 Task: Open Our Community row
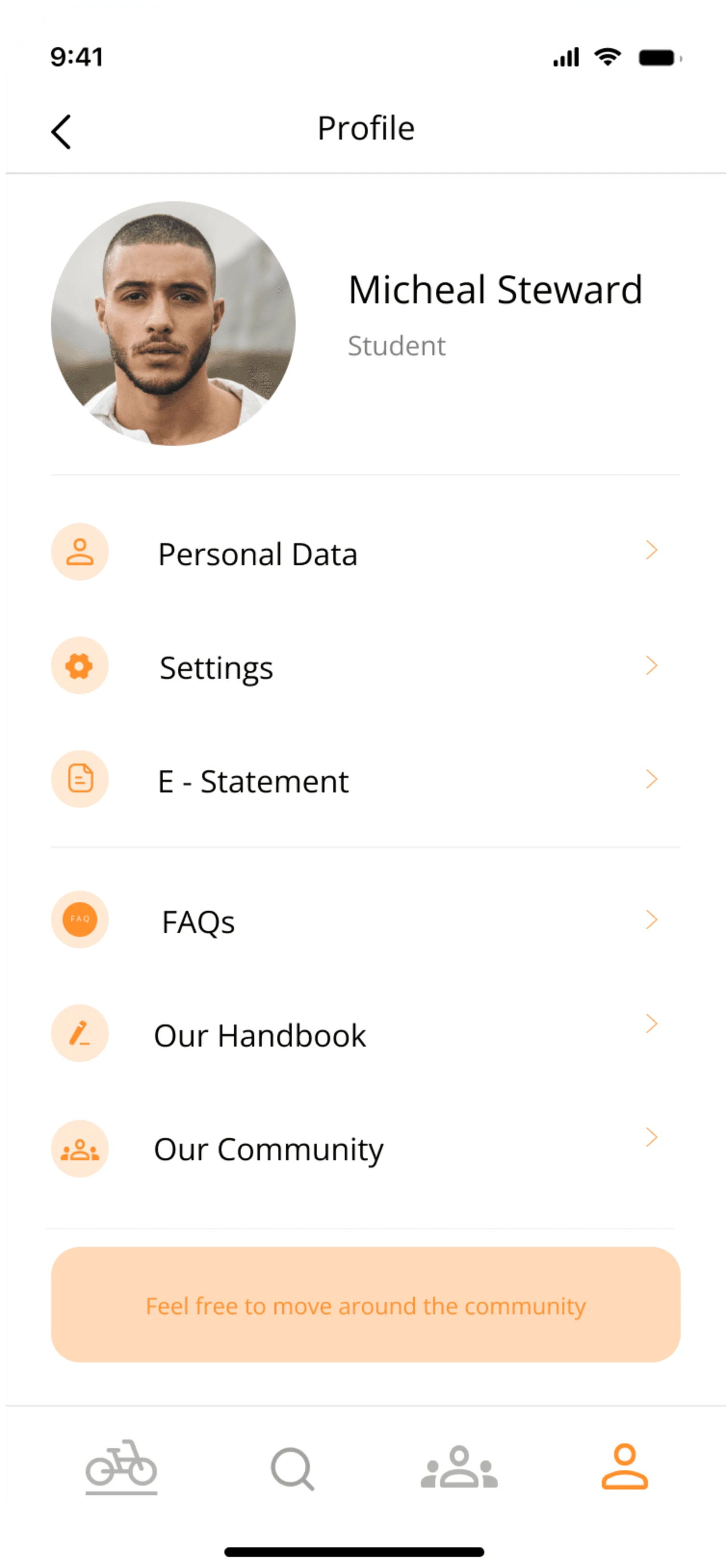pyautogui.click(x=268, y=1149)
